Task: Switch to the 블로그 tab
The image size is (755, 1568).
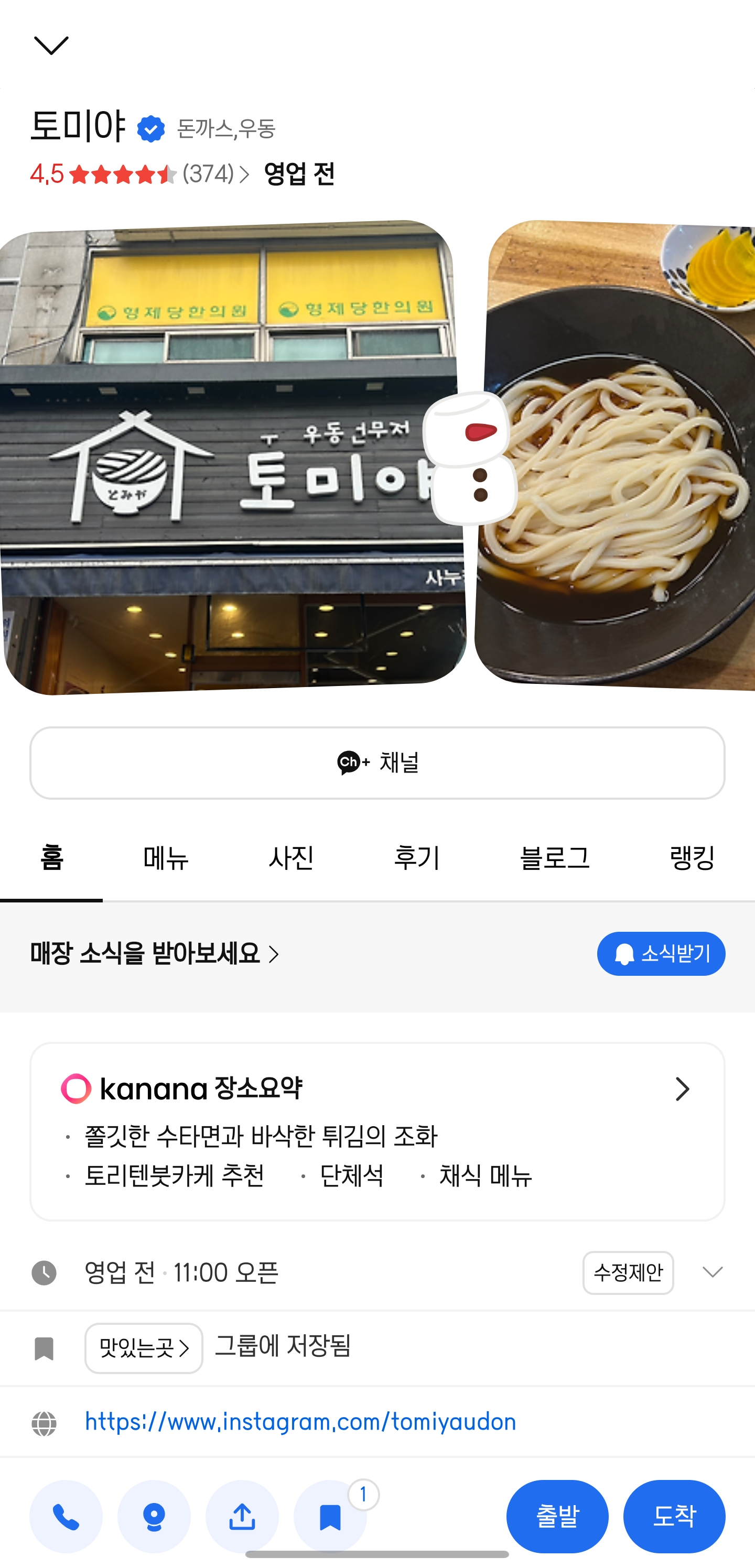Action: click(554, 858)
